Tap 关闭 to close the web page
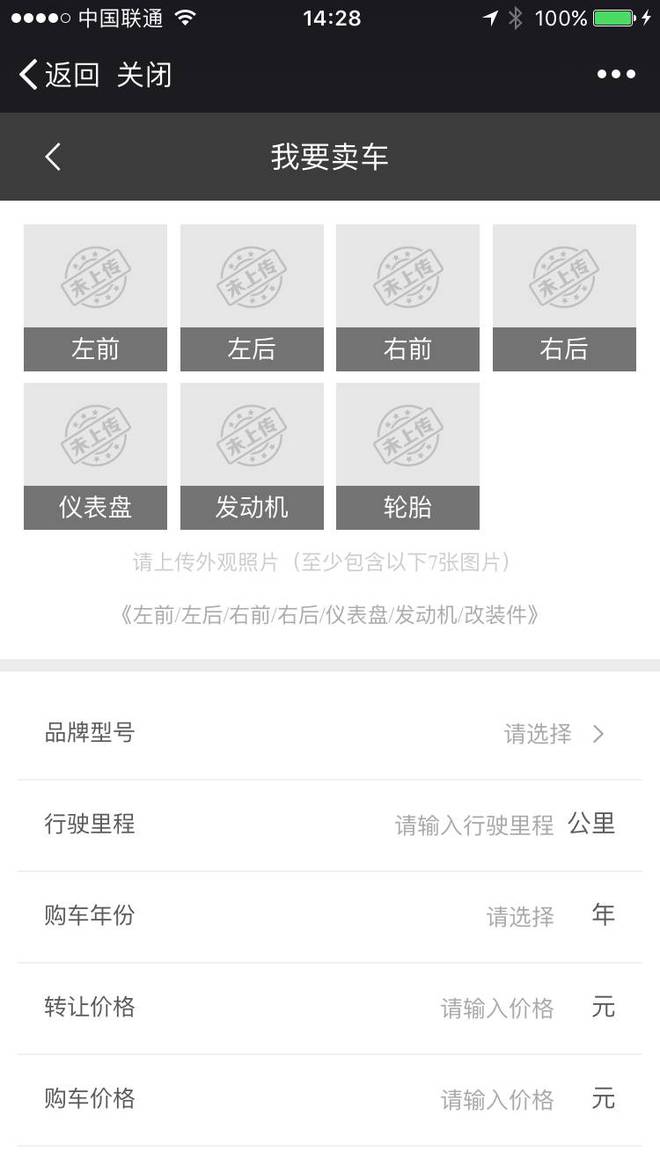Screen dimensions: 660x1174 pos(144,75)
